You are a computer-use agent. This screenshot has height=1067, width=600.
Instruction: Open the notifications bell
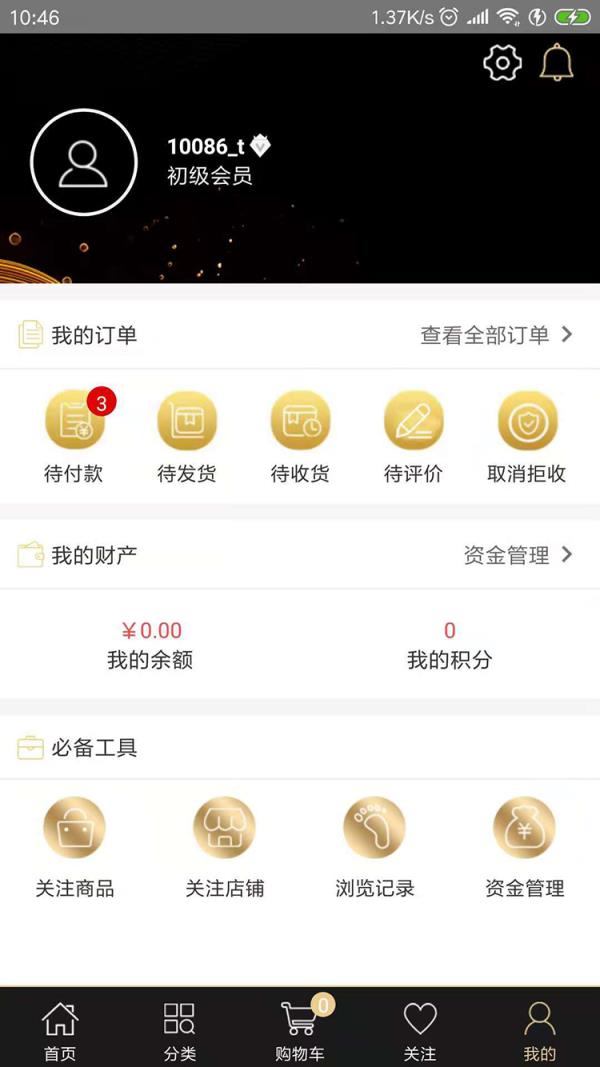556,63
